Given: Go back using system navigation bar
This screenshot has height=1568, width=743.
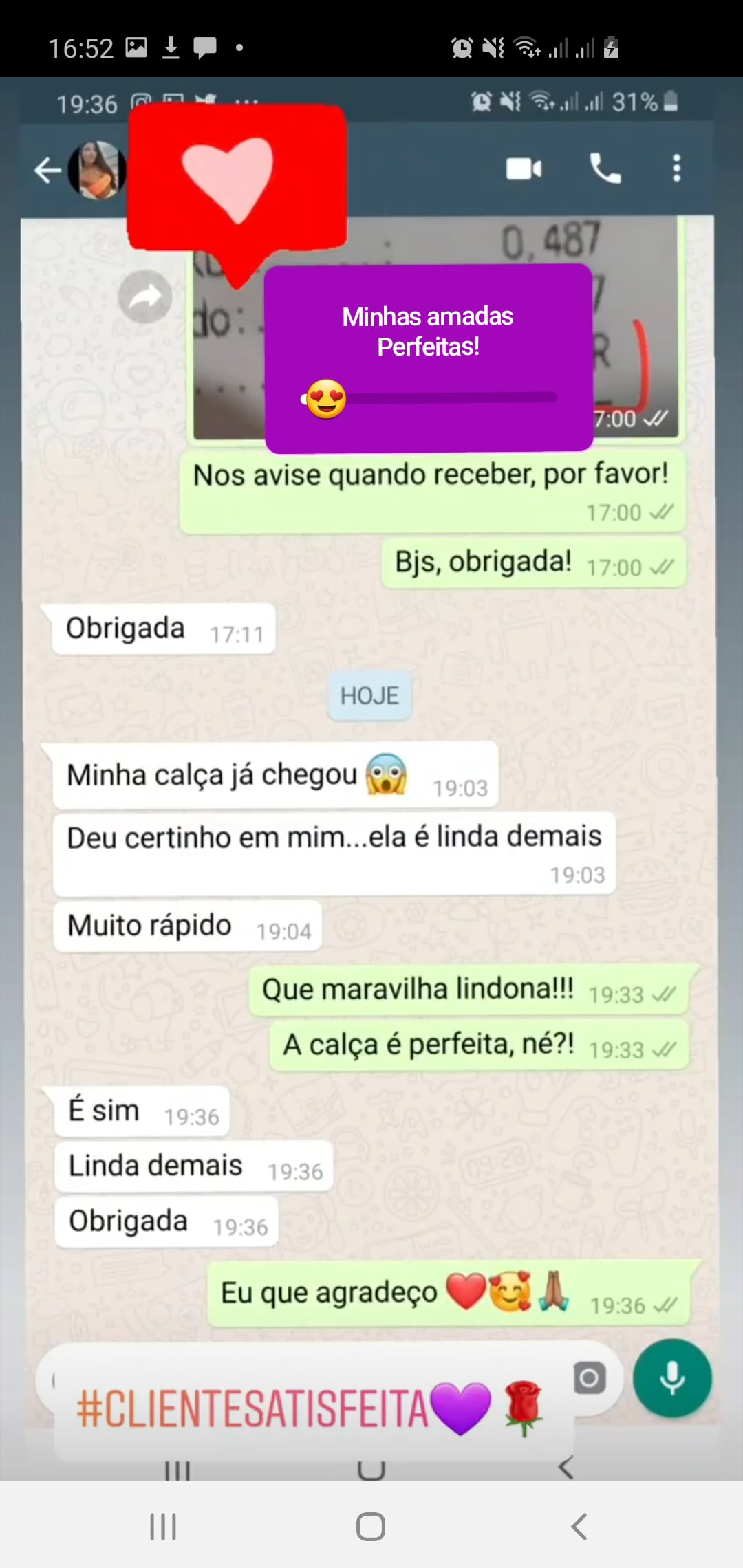Looking at the screenshot, I should point(579,1527).
